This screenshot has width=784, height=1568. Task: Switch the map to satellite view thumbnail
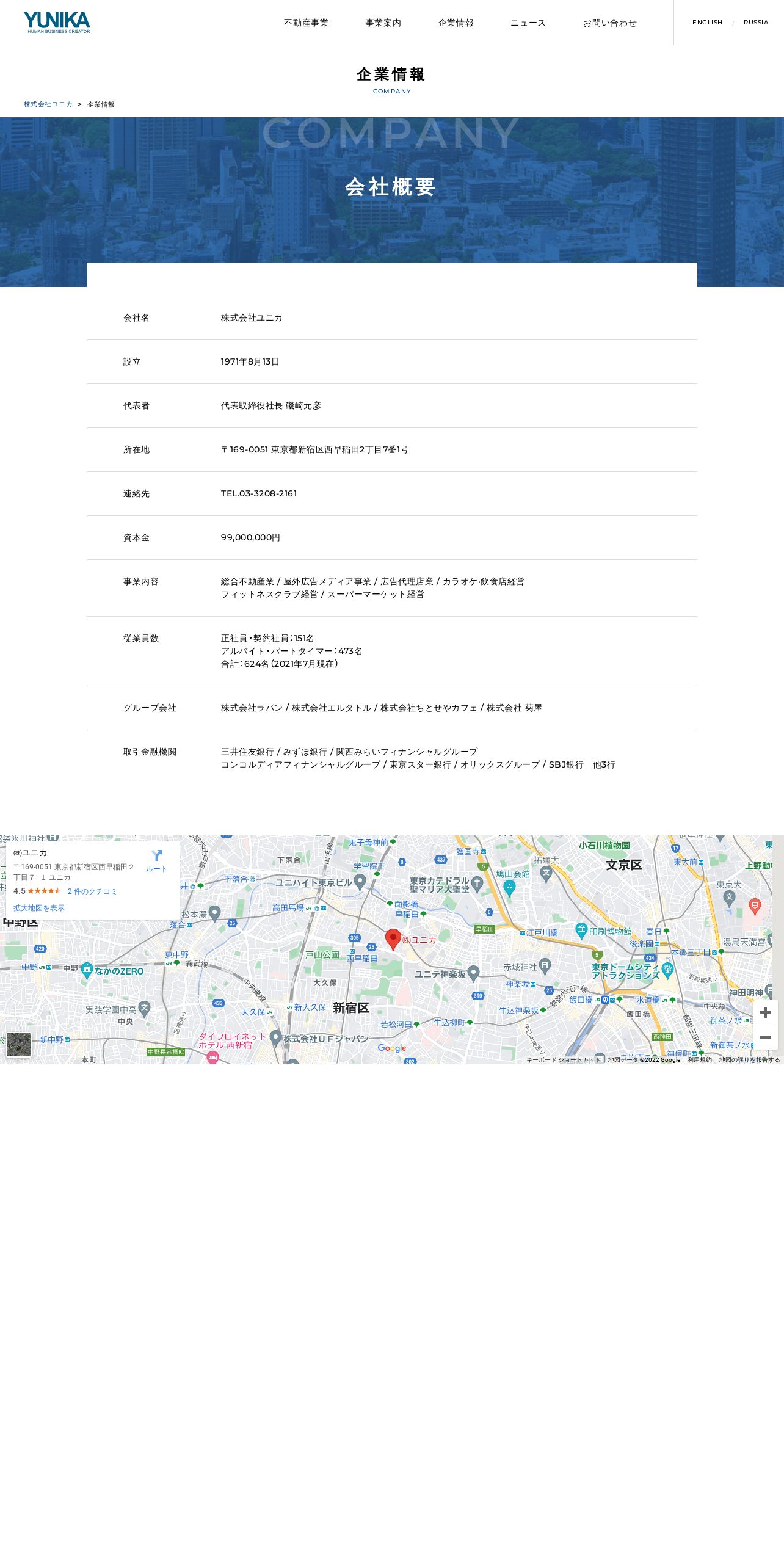coord(19,1045)
